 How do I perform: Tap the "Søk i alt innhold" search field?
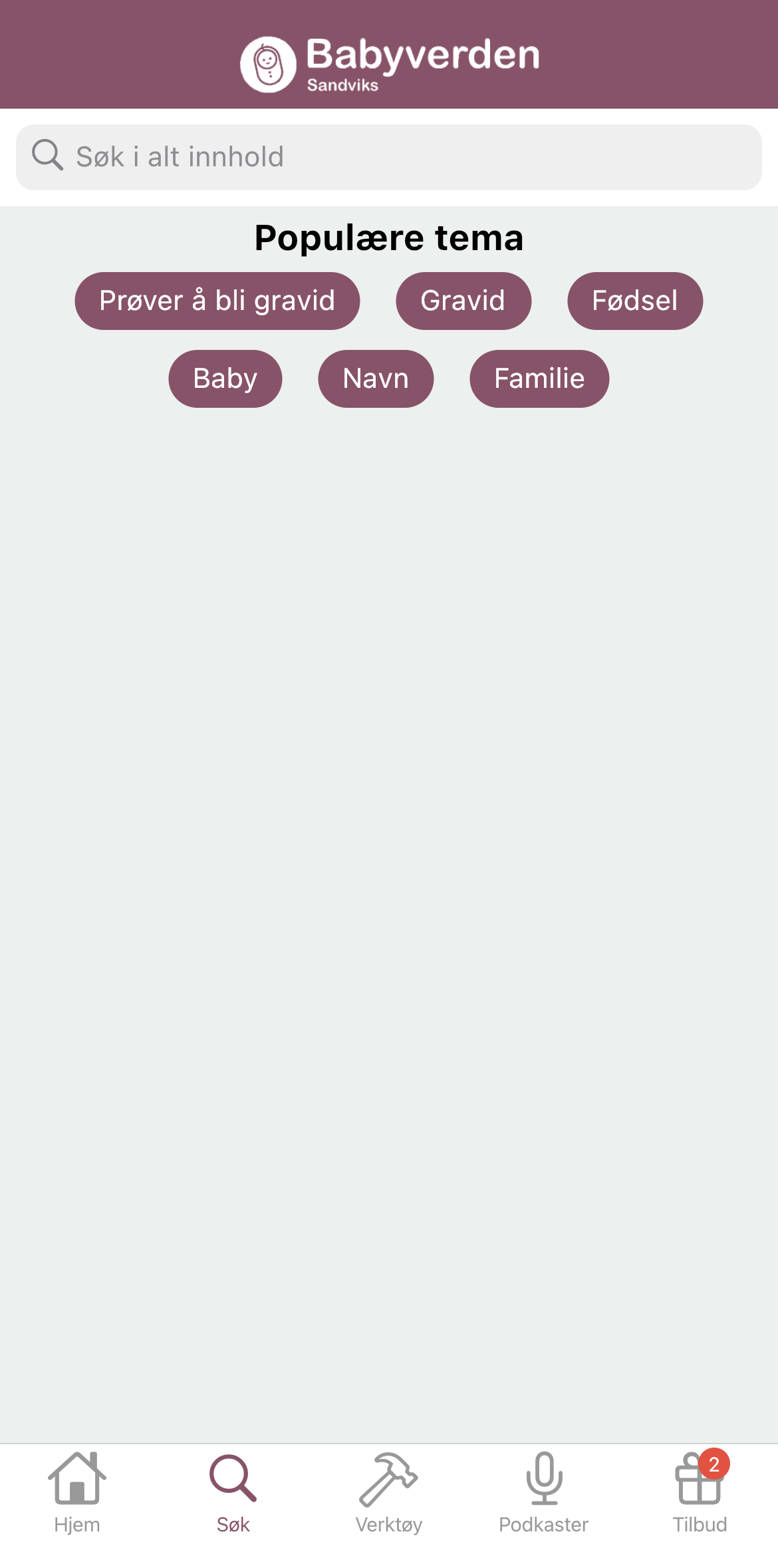point(389,157)
